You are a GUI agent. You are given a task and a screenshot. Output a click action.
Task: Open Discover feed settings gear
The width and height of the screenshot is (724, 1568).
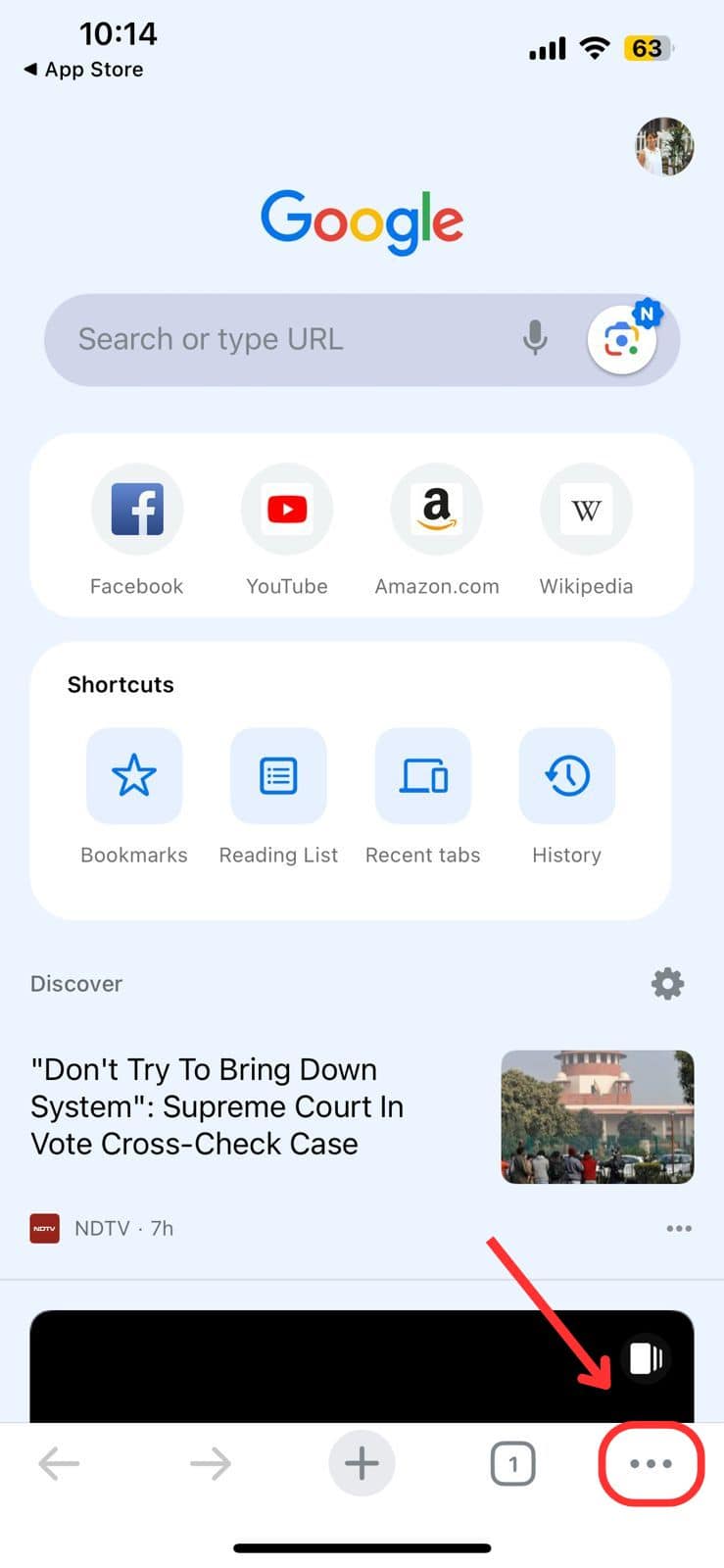(x=667, y=983)
